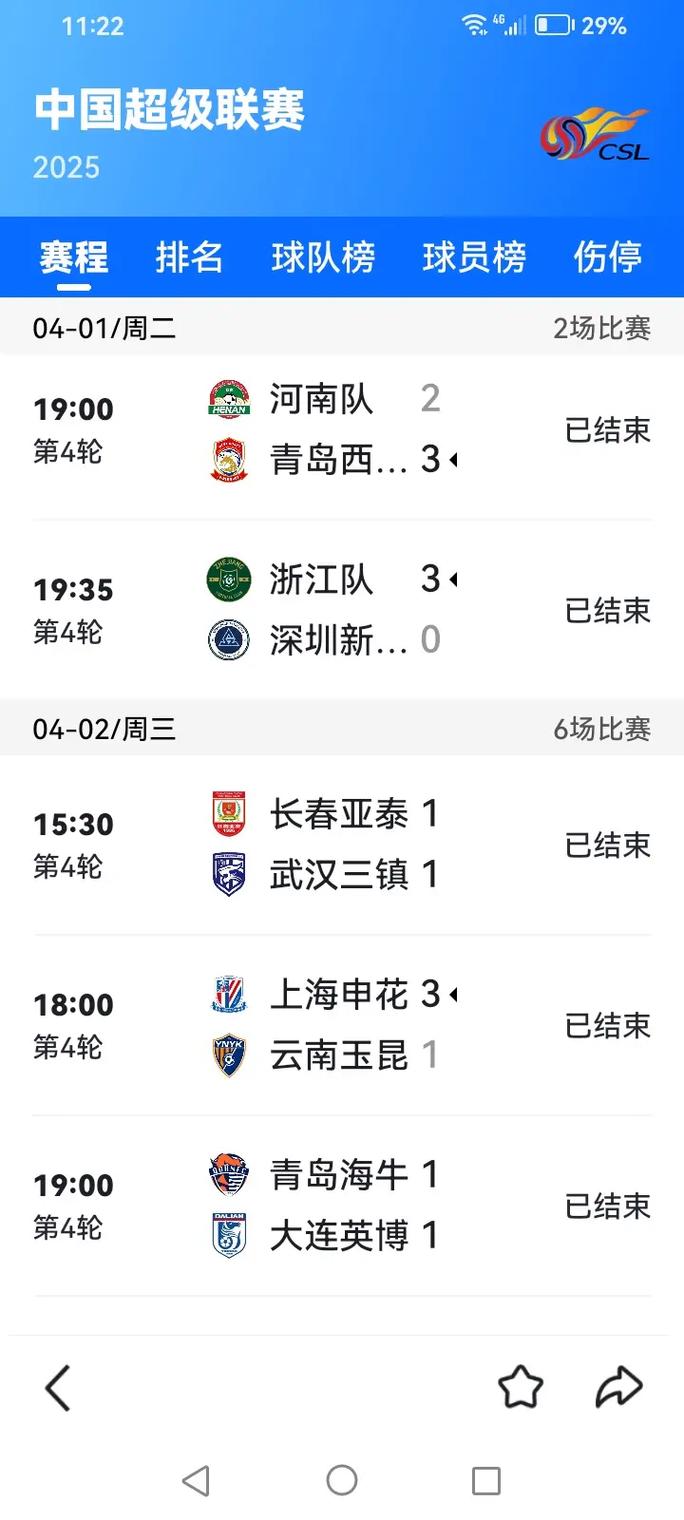Image resolution: width=684 pixels, height=1520 pixels.
Task: Tap the 赛程 tab
Action: (74, 257)
